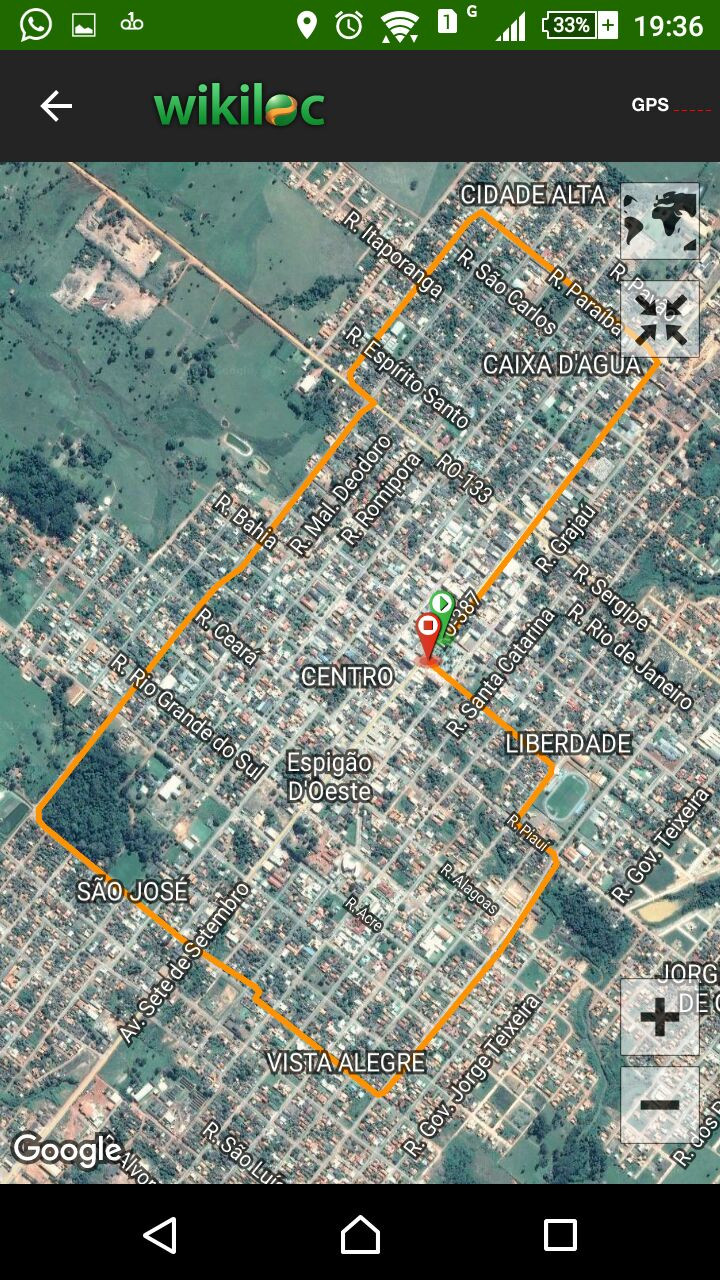Zoom out with the minus button

660,1105
